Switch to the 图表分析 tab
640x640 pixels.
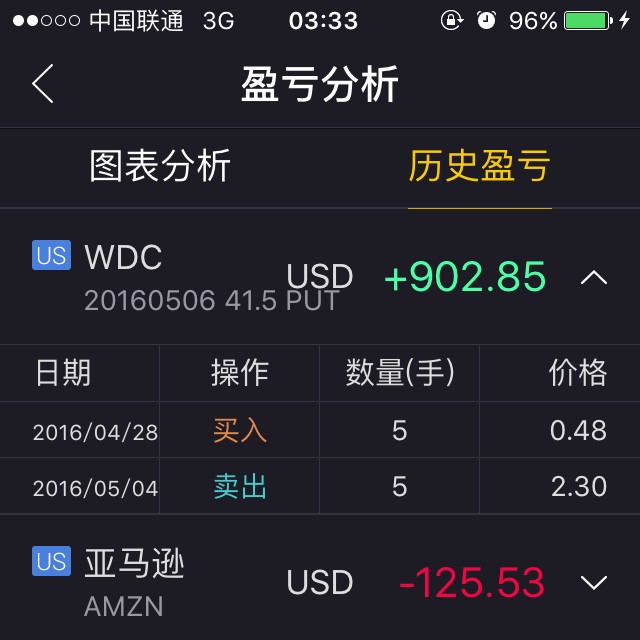click(160, 166)
